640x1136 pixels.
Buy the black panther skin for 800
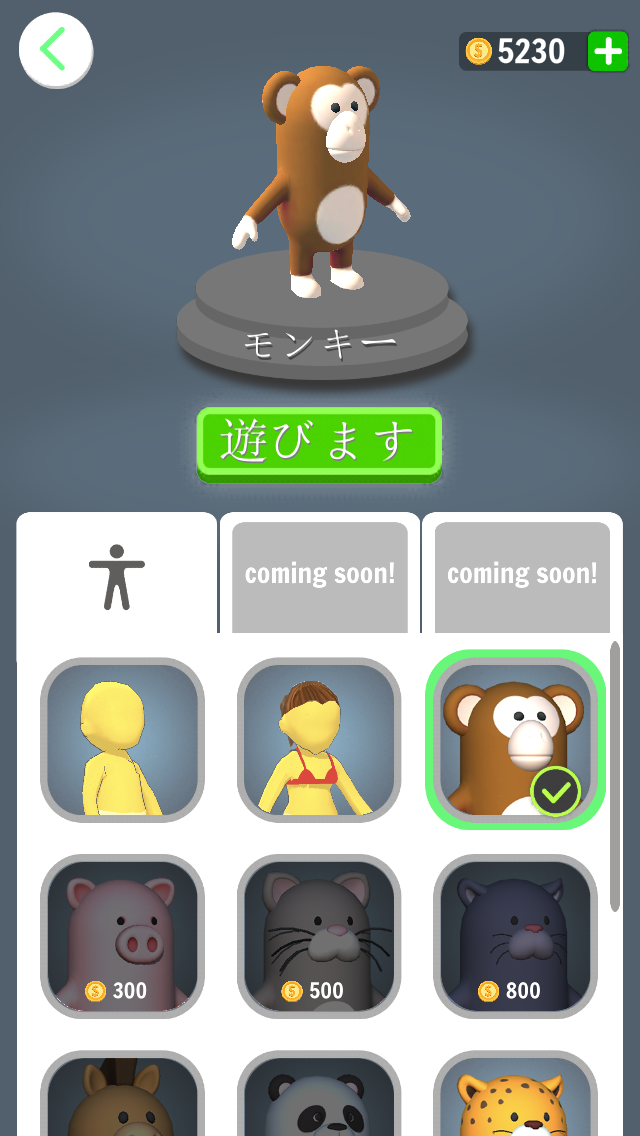click(x=515, y=936)
